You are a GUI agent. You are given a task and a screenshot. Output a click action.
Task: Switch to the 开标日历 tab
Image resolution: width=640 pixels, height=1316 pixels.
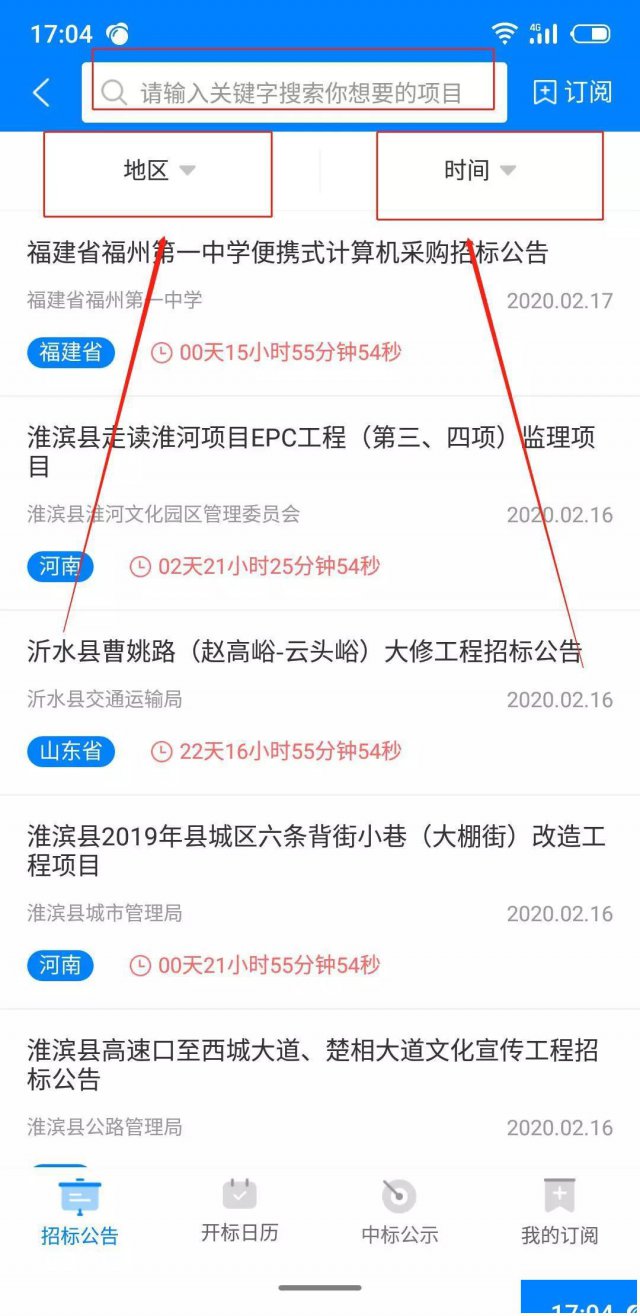click(x=239, y=1213)
